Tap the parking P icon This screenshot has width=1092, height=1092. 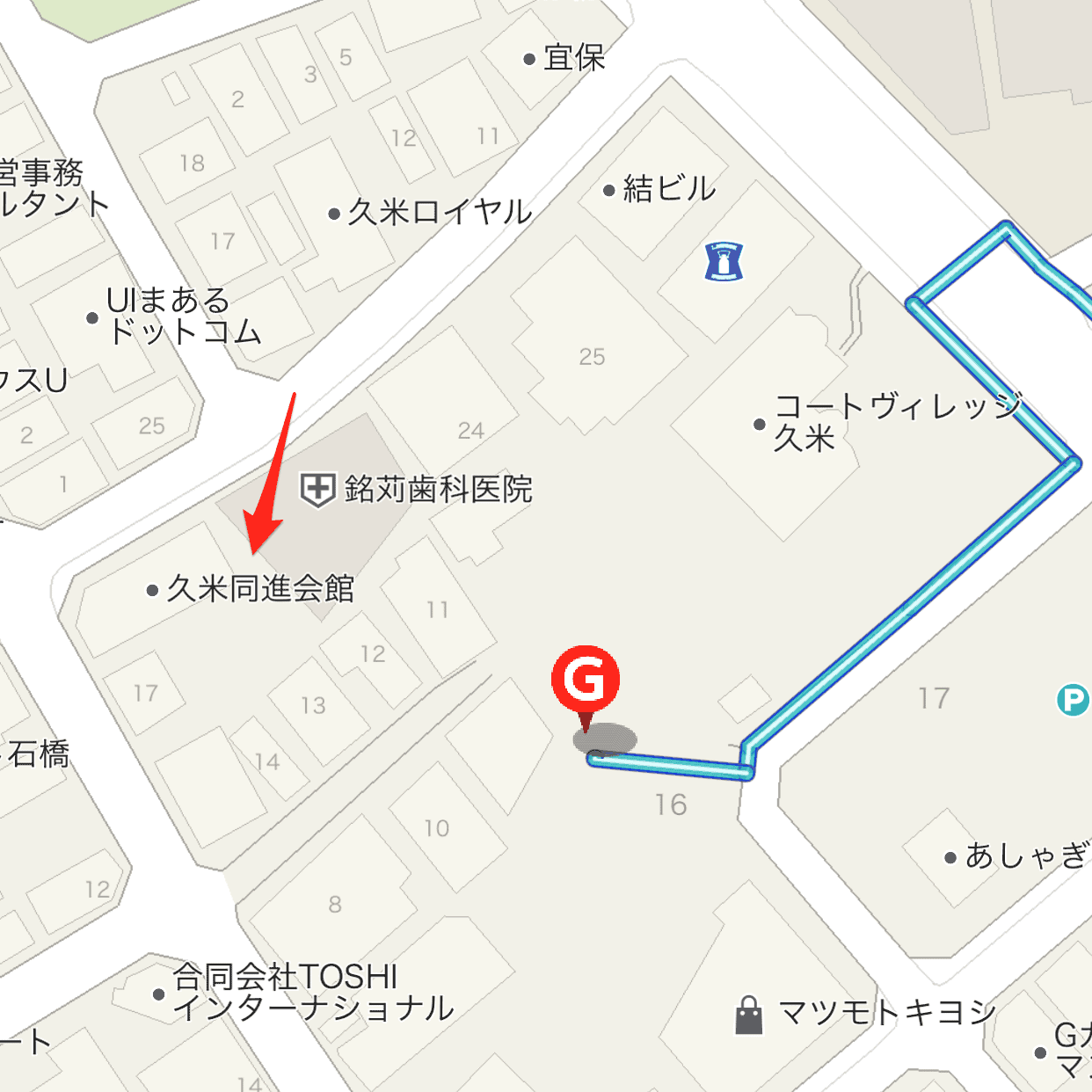tap(1073, 700)
